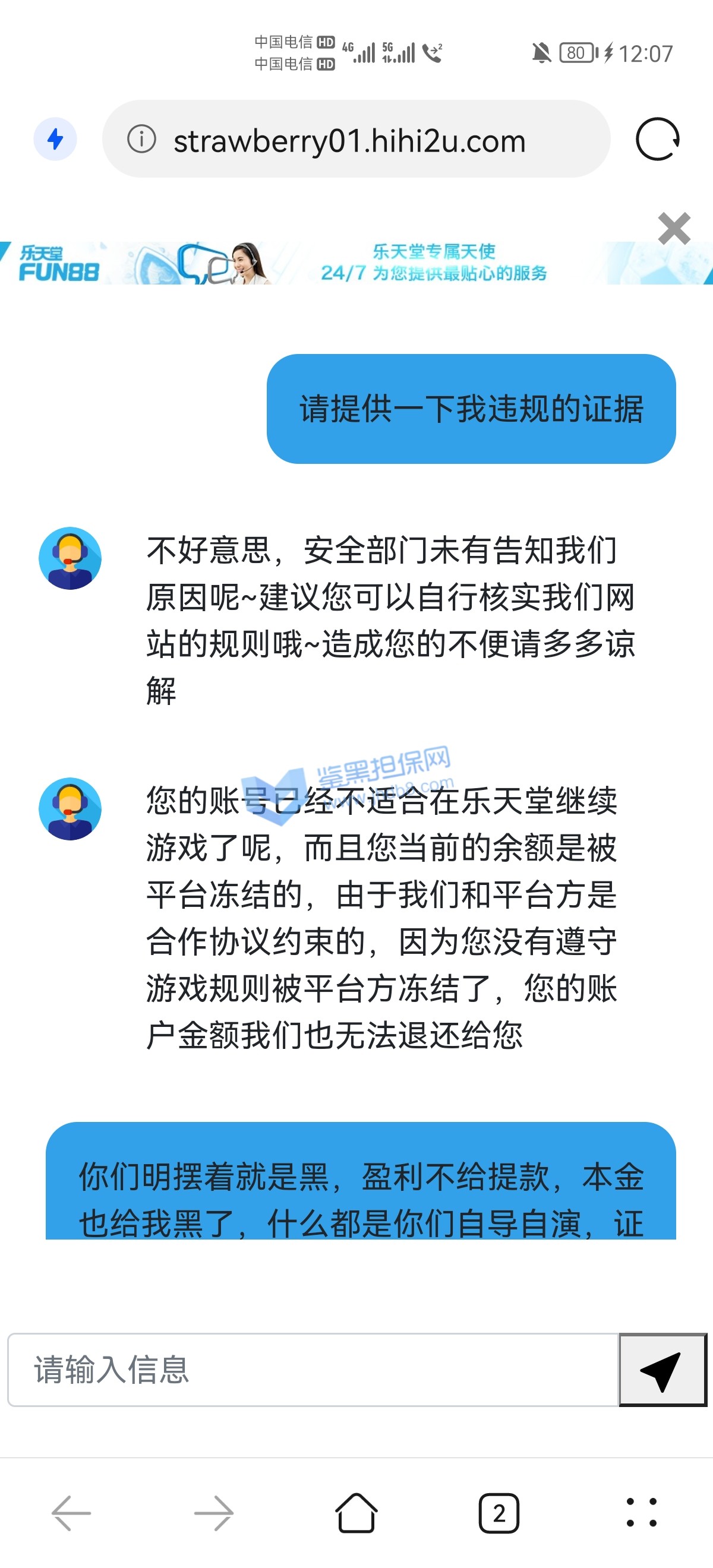The image size is (713, 1568).
Task: Open the lightning bolt speed-mode icon
Action: (55, 140)
